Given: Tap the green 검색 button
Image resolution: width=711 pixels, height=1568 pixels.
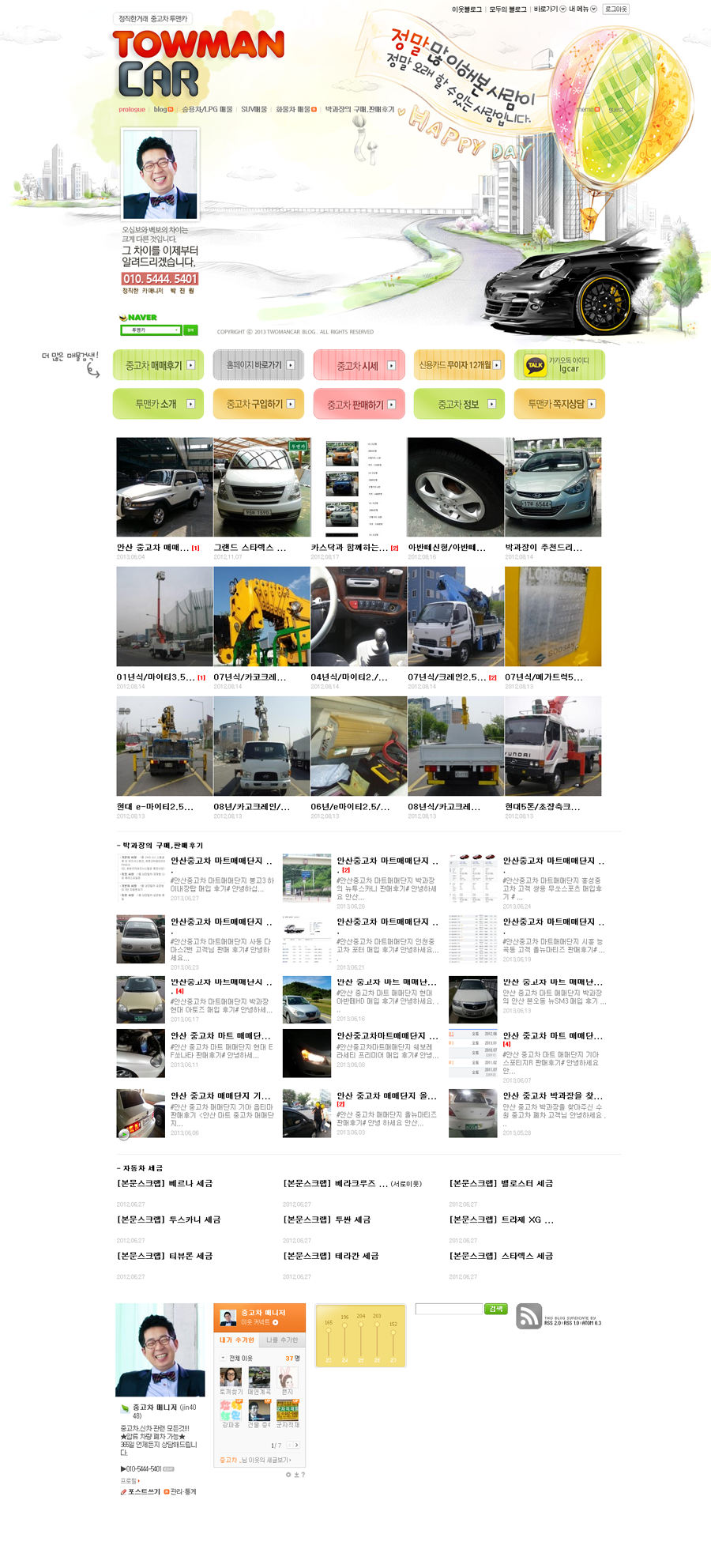Looking at the screenshot, I should click(x=496, y=1309).
